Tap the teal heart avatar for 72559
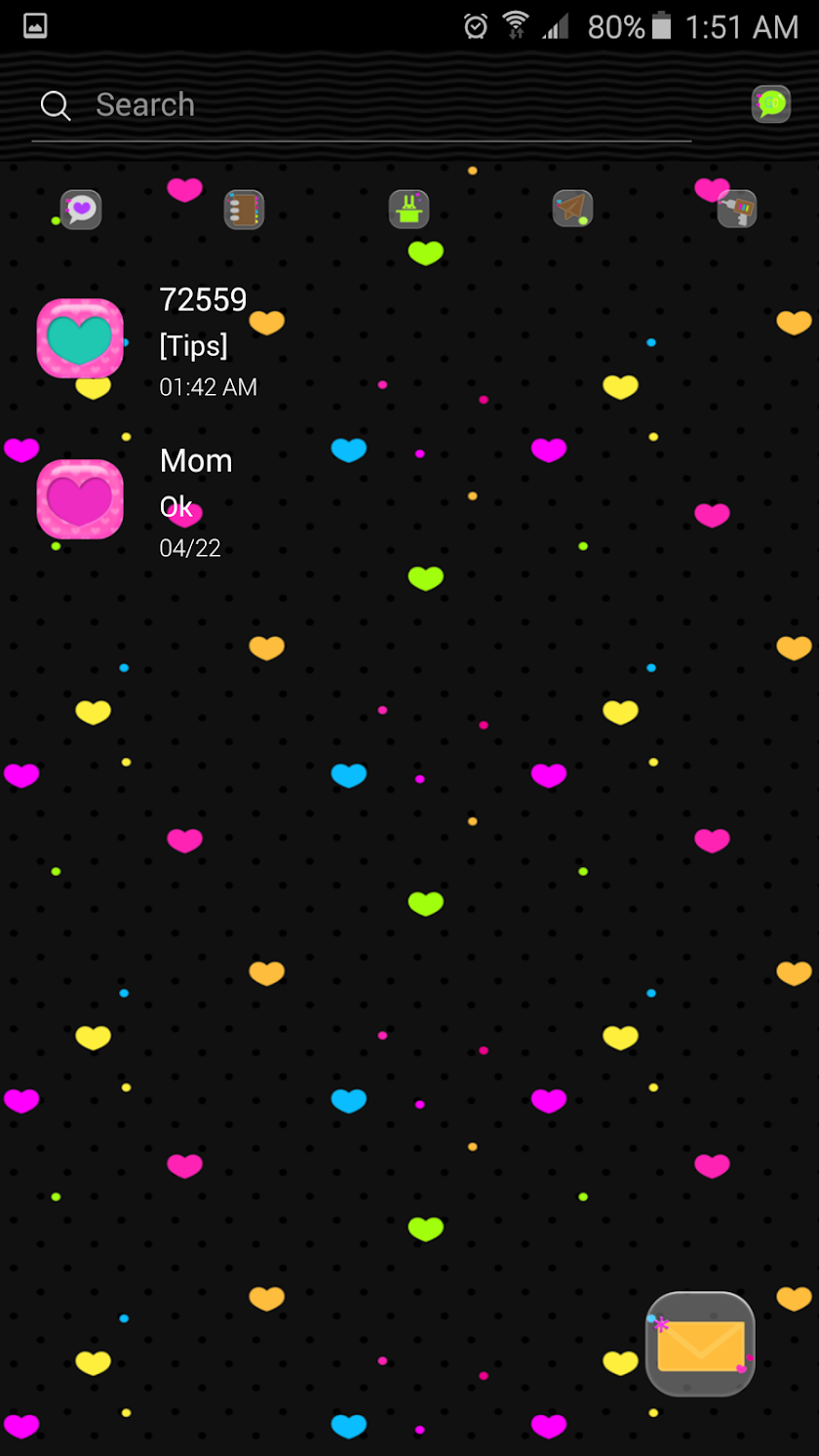 tap(80, 338)
